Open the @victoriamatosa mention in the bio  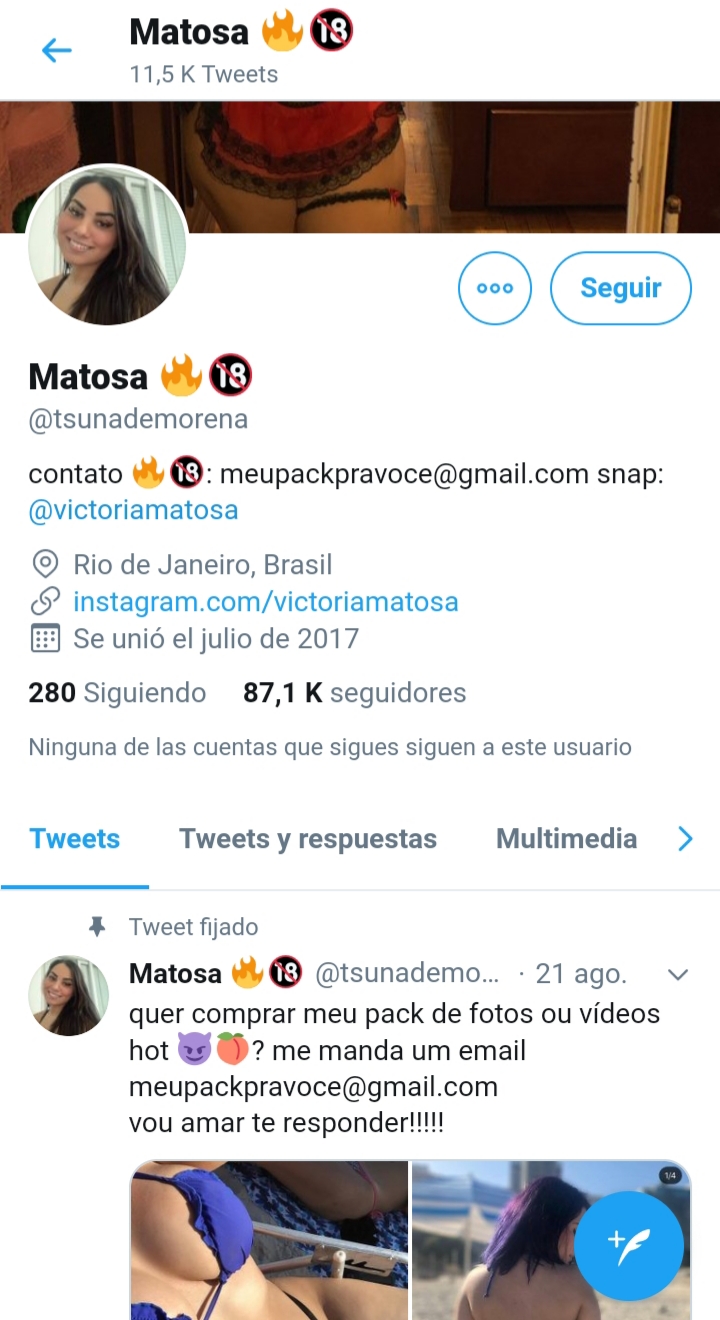click(x=133, y=510)
